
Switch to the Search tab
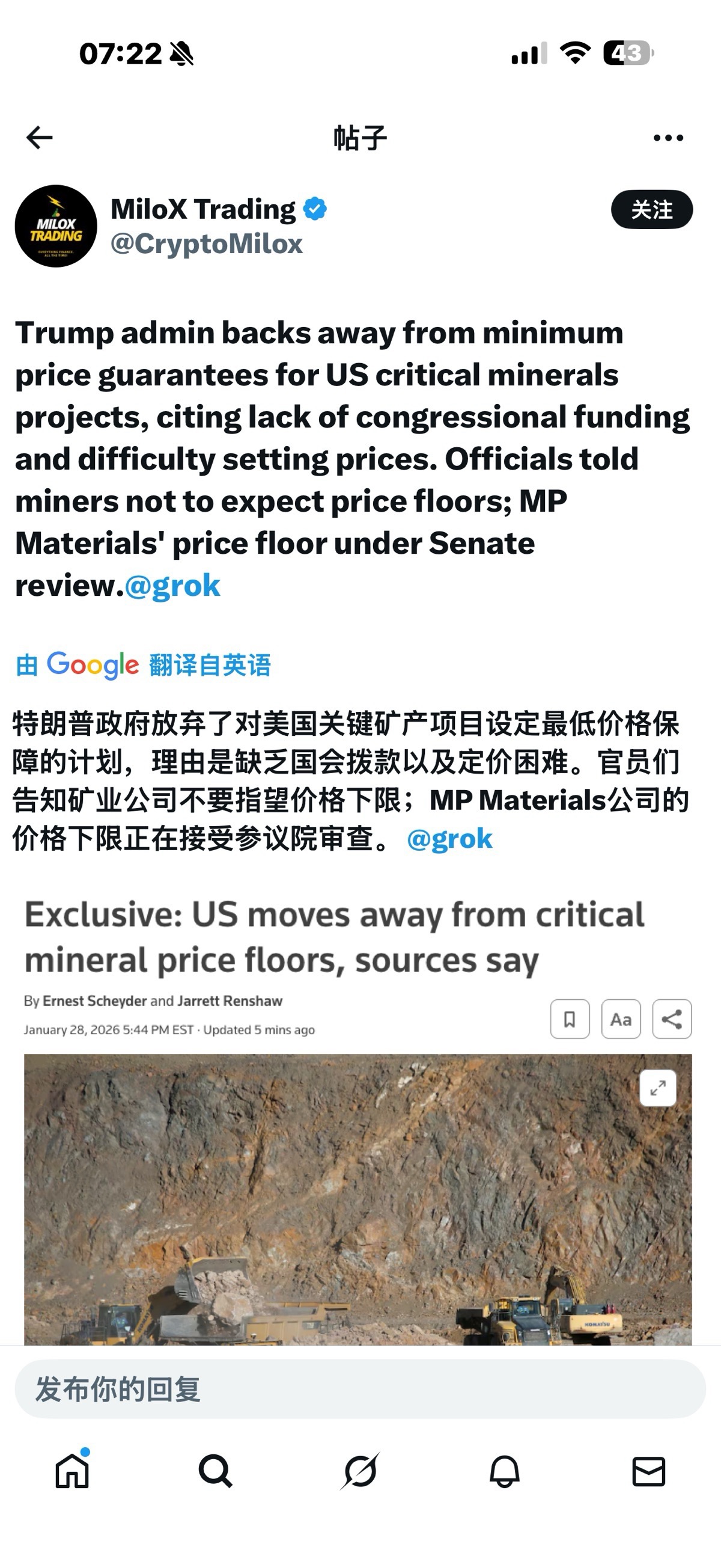coord(215,1472)
